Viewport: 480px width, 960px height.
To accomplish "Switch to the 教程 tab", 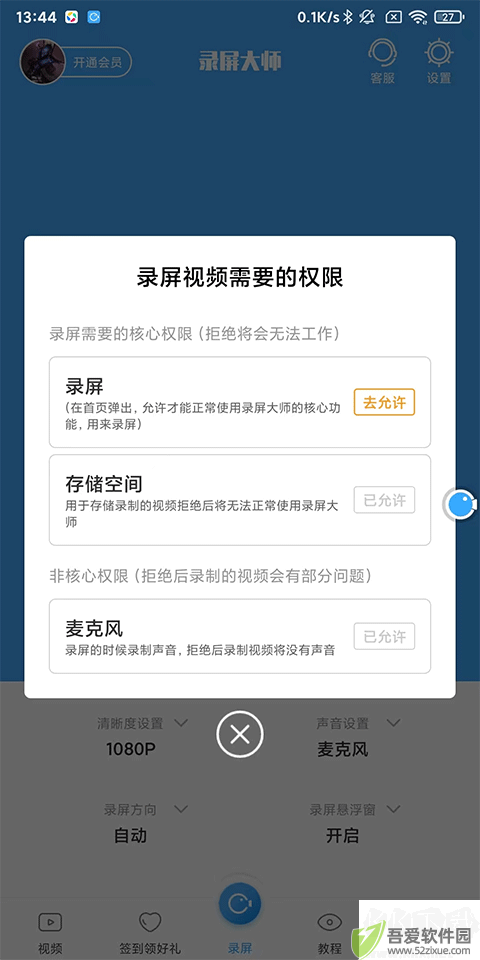I will click(330, 932).
